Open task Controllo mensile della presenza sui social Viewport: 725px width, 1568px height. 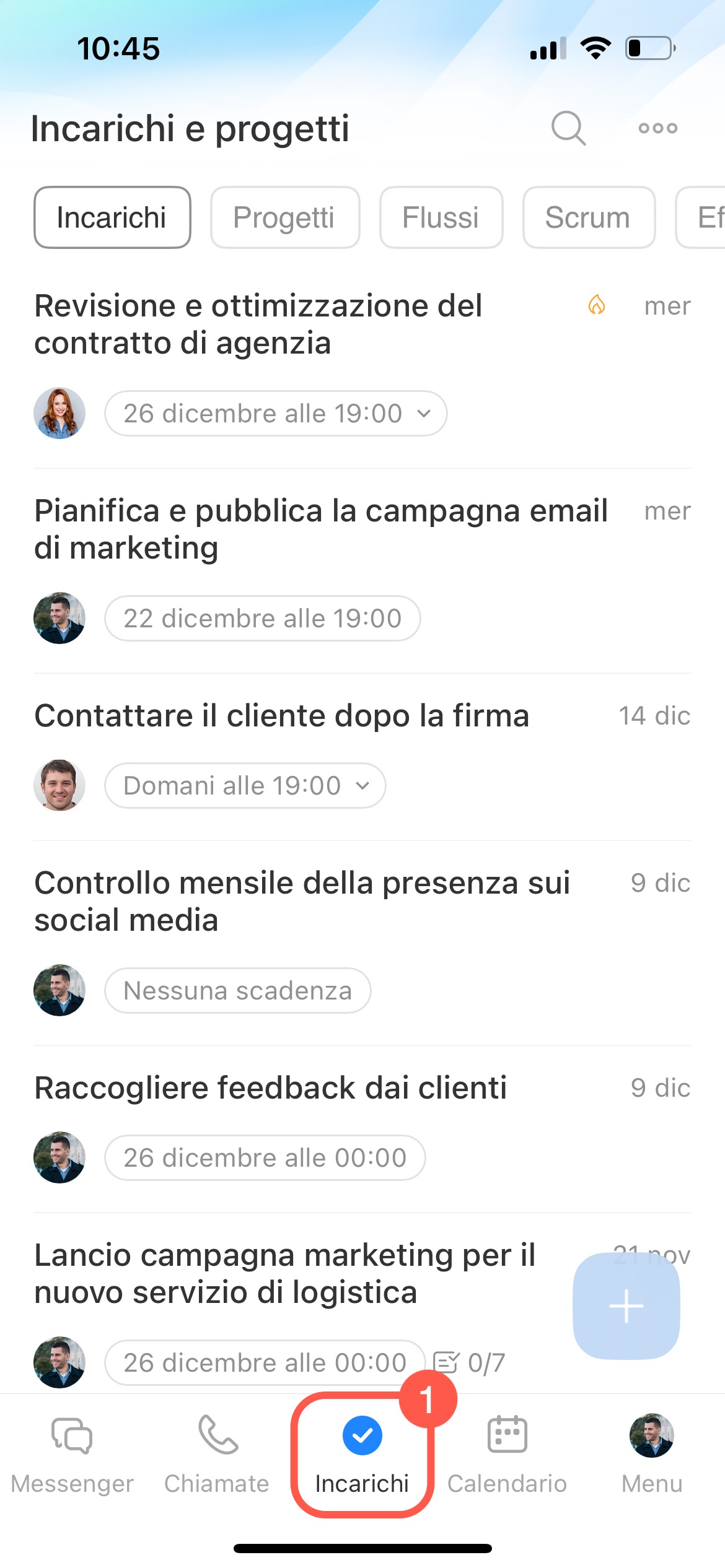pos(302,901)
